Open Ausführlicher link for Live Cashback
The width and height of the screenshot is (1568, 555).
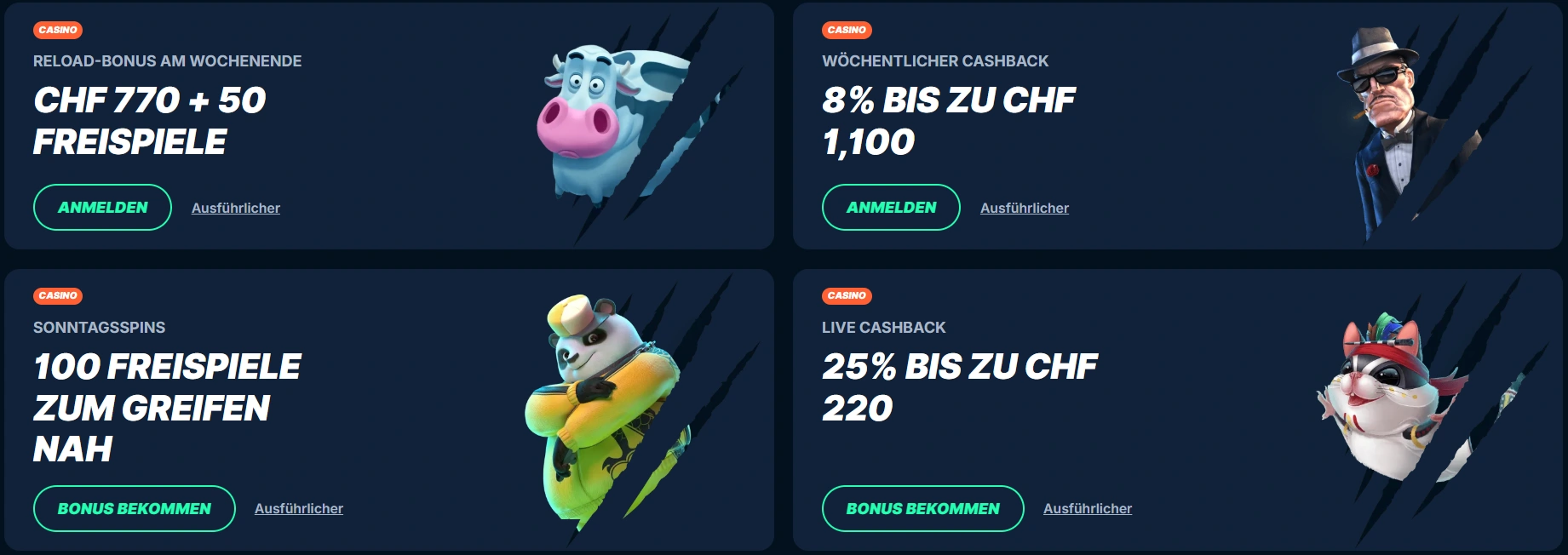coord(1087,509)
